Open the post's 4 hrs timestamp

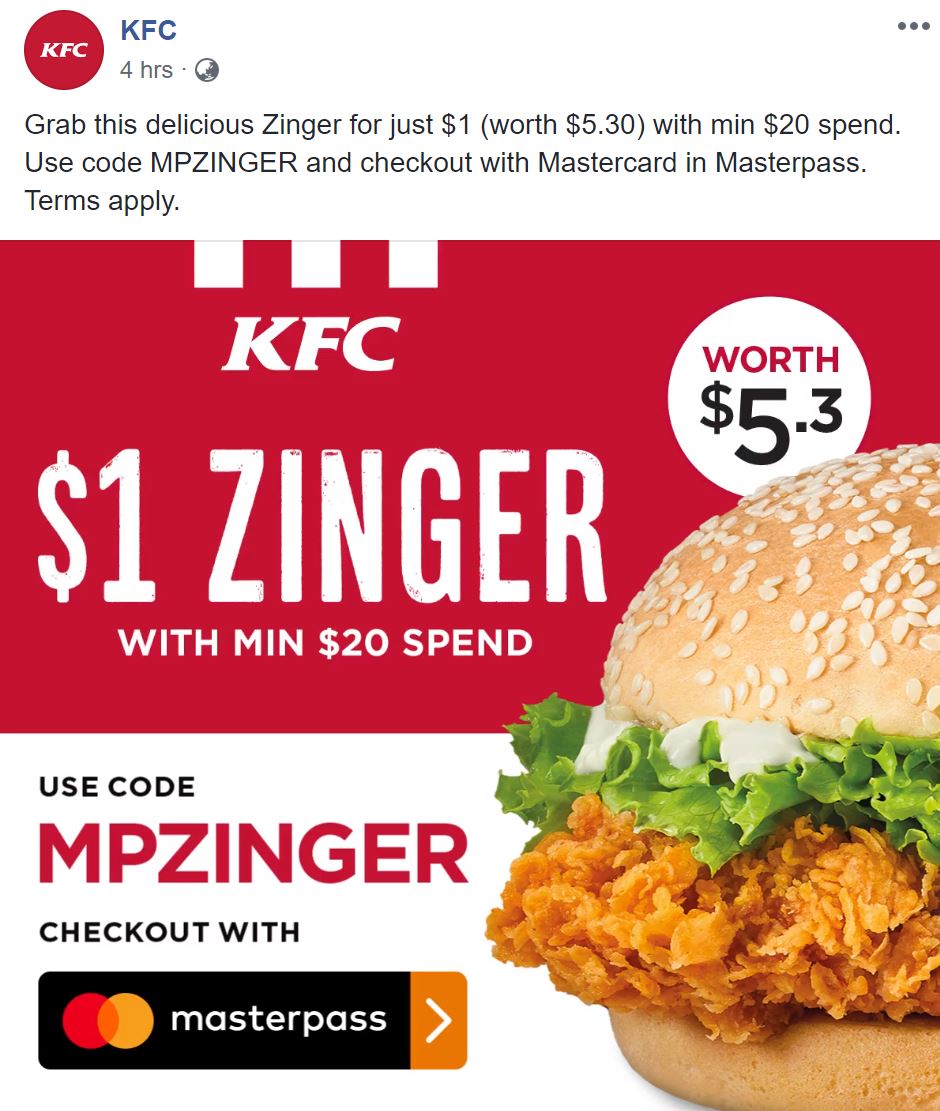146,70
